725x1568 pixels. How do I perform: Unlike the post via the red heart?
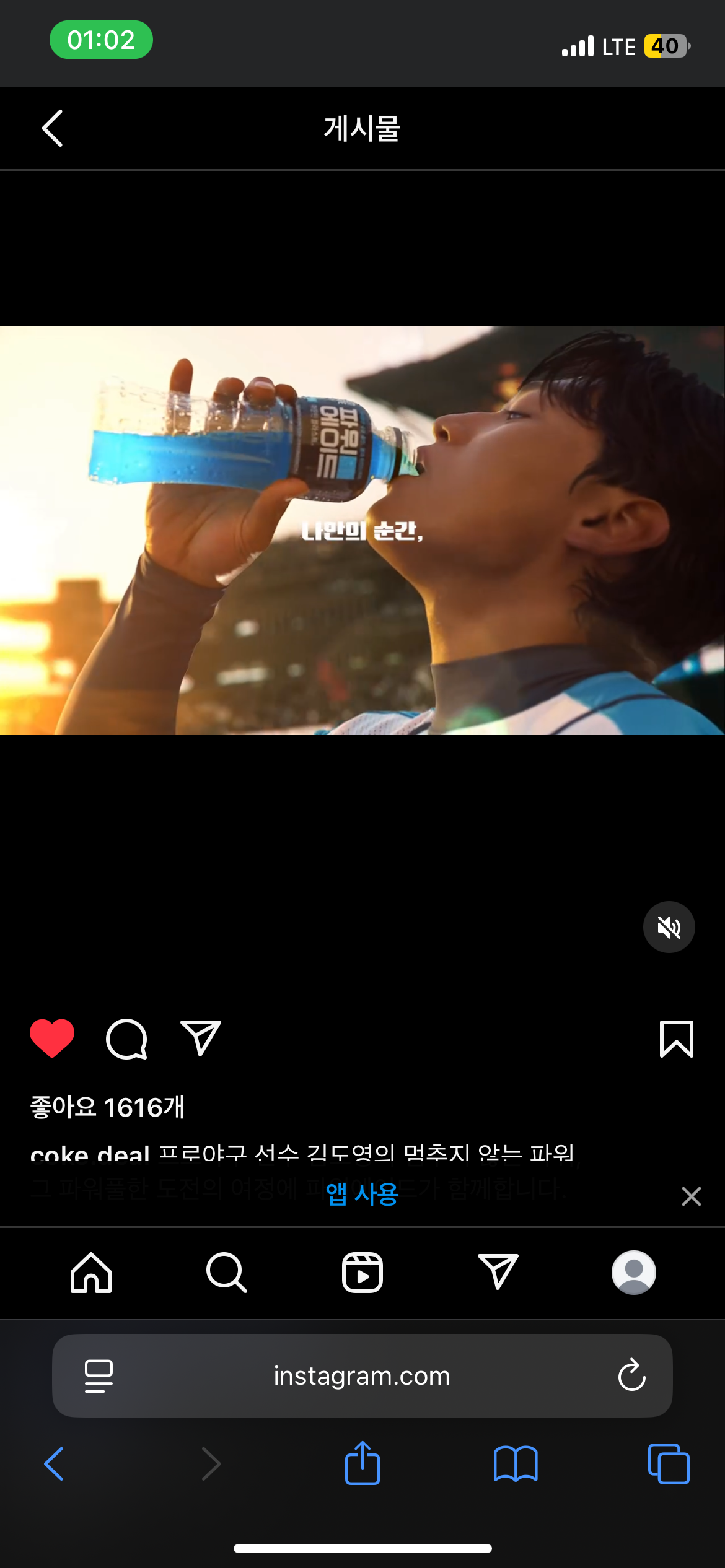click(x=52, y=1039)
